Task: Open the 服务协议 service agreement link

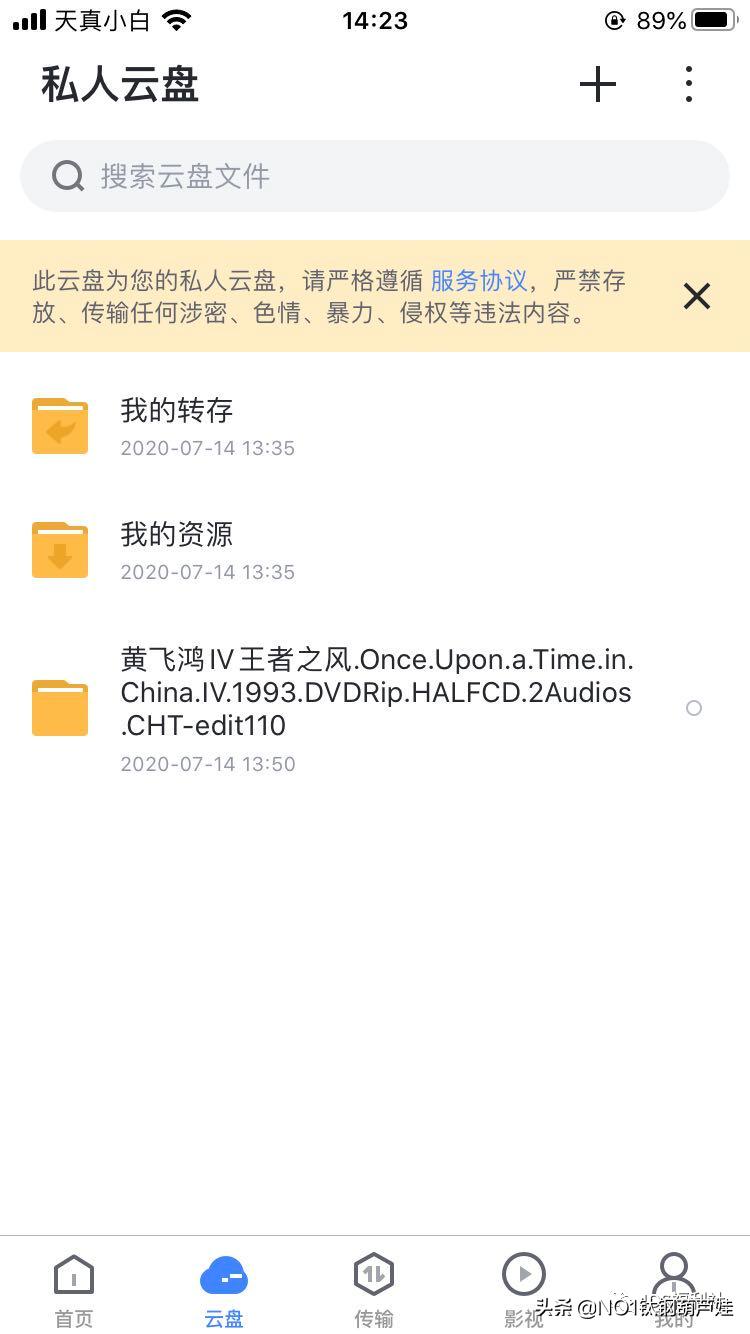Action: (479, 281)
